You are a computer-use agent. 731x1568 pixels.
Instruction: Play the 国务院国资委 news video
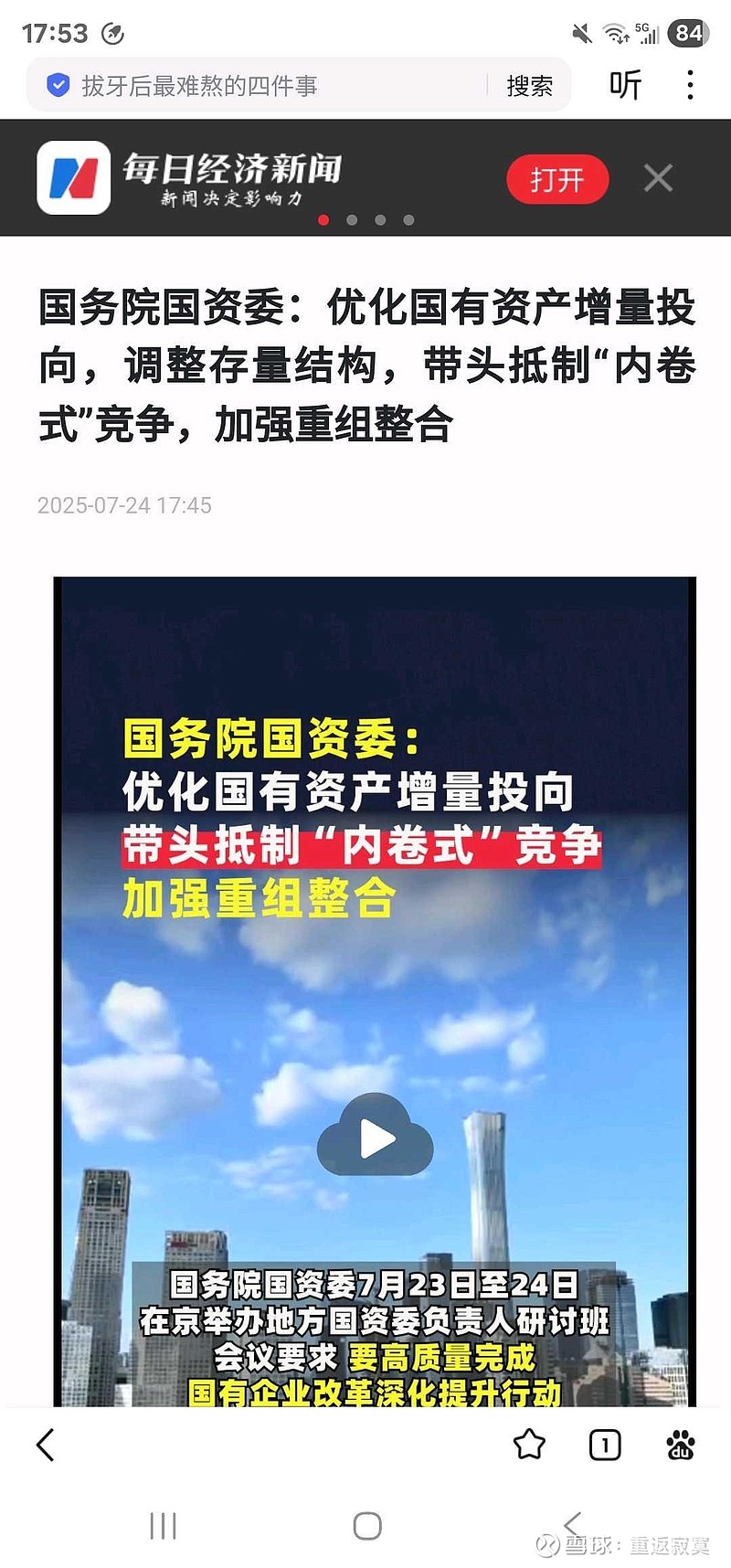tap(375, 1139)
